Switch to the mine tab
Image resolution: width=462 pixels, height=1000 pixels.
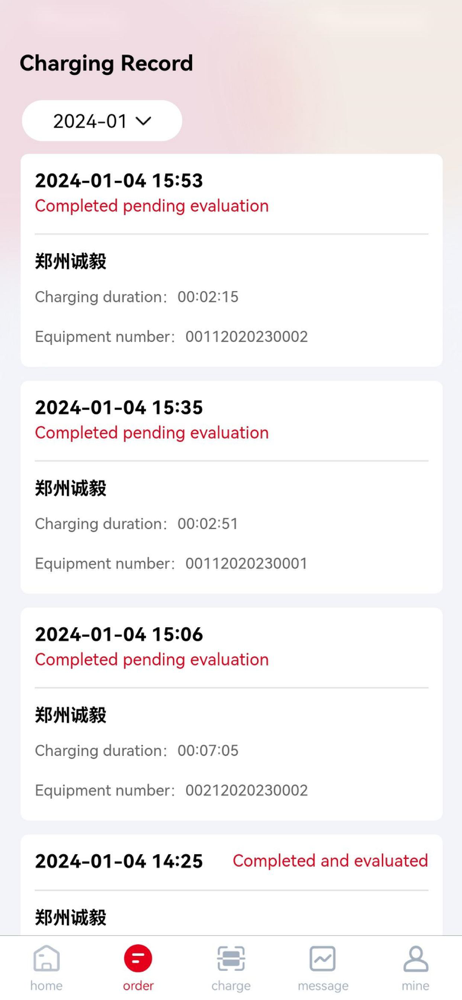(415, 969)
